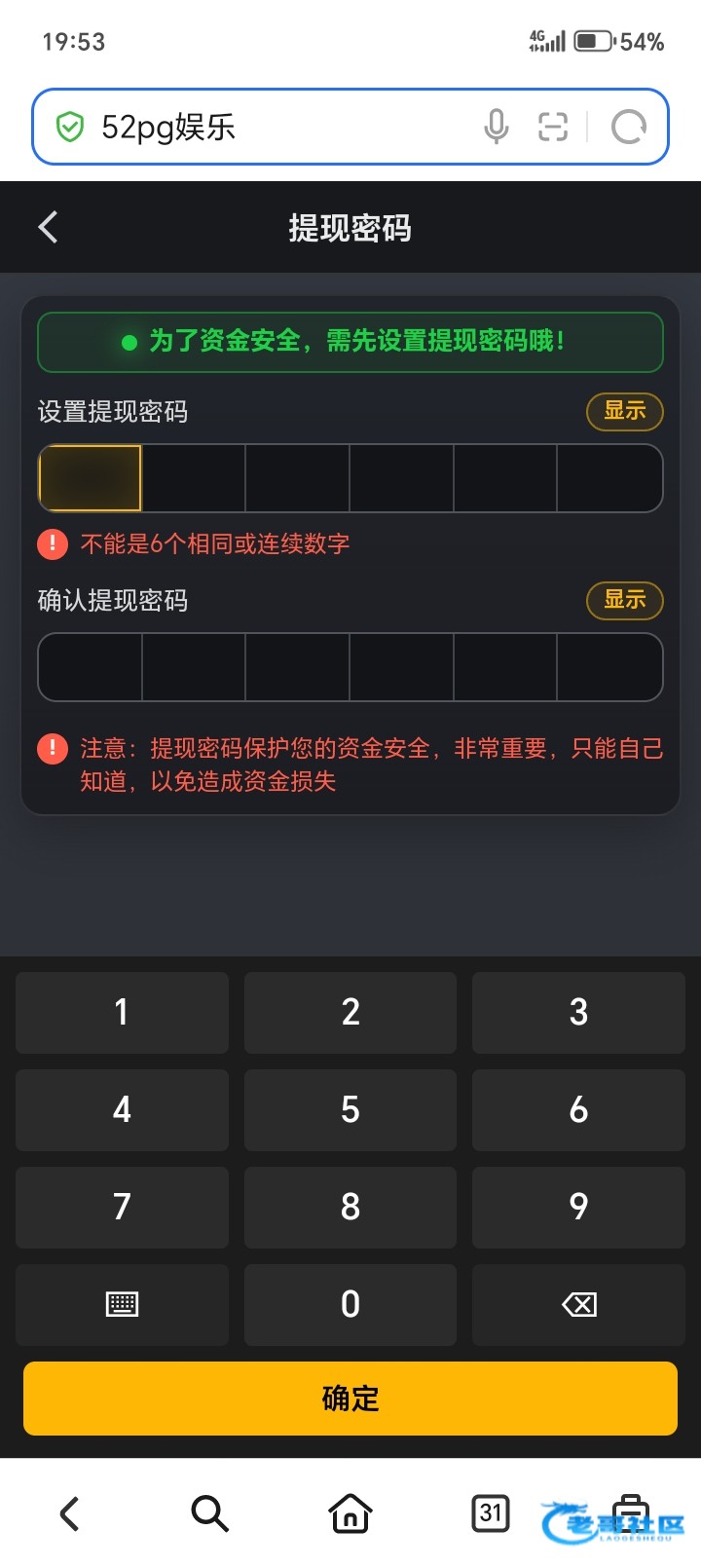Image resolution: width=701 pixels, height=1568 pixels.
Task: Show the 确认提现密码 digits
Action: coord(625,600)
